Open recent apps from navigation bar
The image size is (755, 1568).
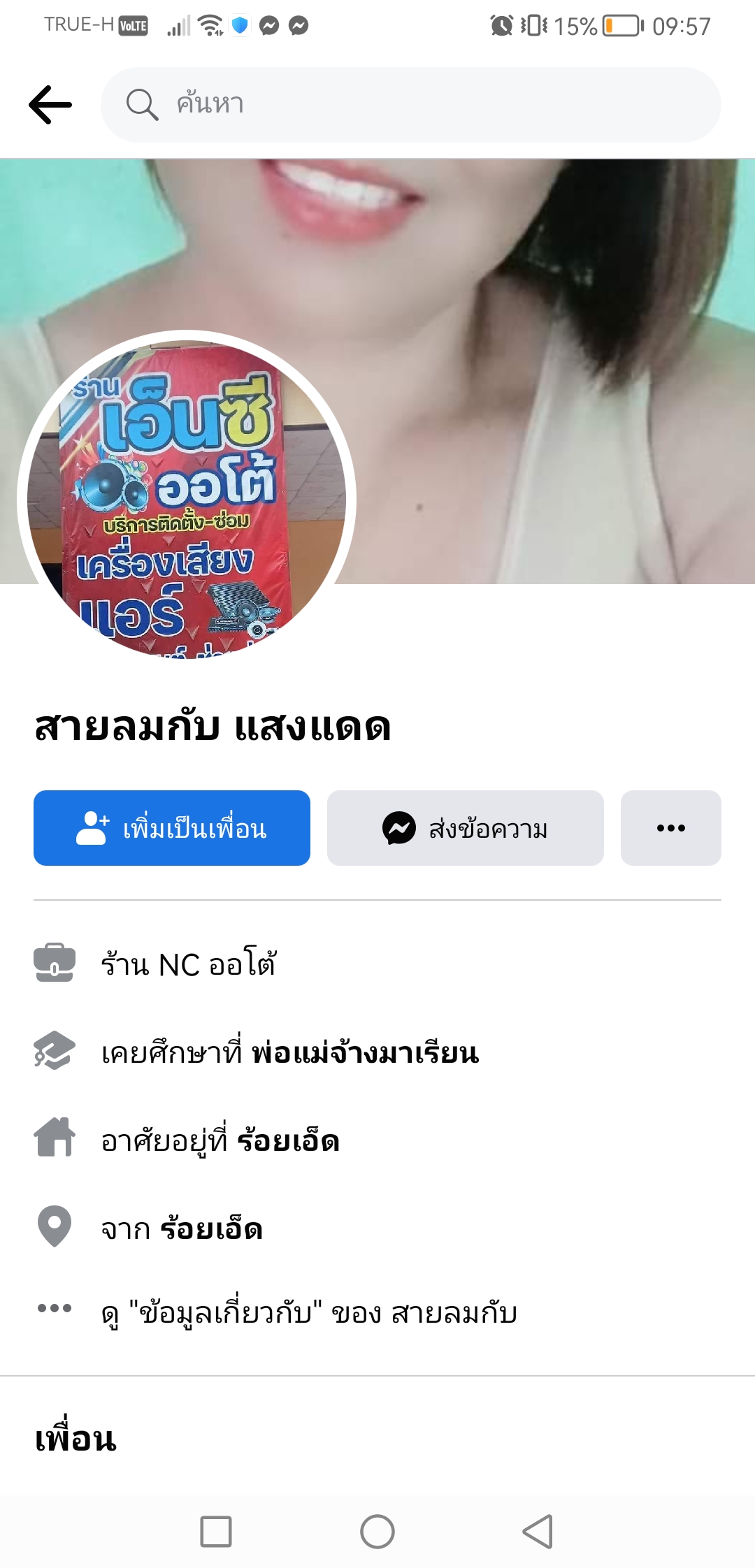pyautogui.click(x=216, y=1532)
